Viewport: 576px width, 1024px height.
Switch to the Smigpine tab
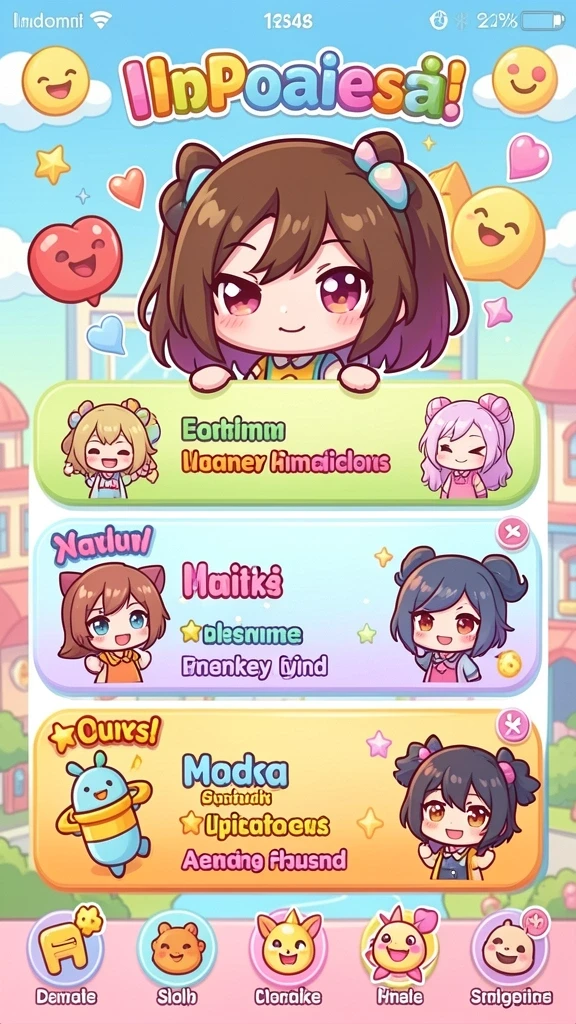click(x=511, y=957)
